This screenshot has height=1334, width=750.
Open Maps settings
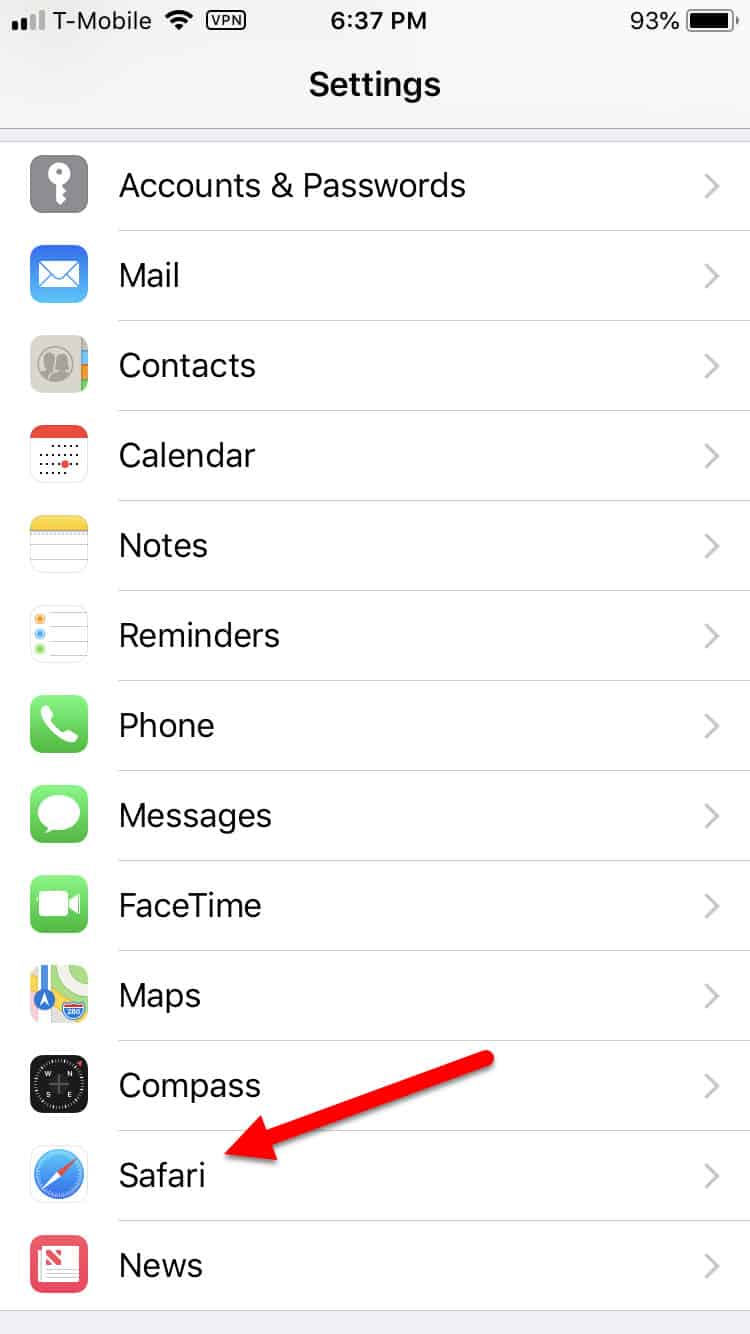tap(375, 996)
